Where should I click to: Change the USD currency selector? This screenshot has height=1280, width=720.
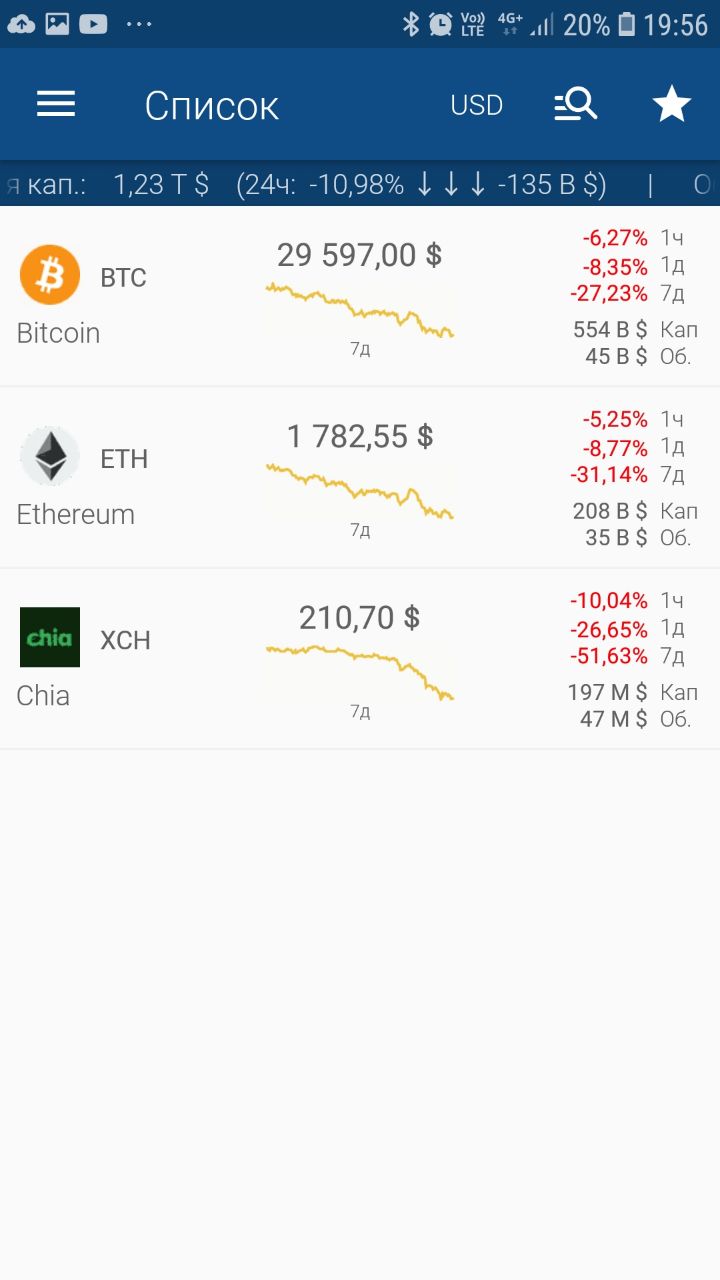point(476,105)
